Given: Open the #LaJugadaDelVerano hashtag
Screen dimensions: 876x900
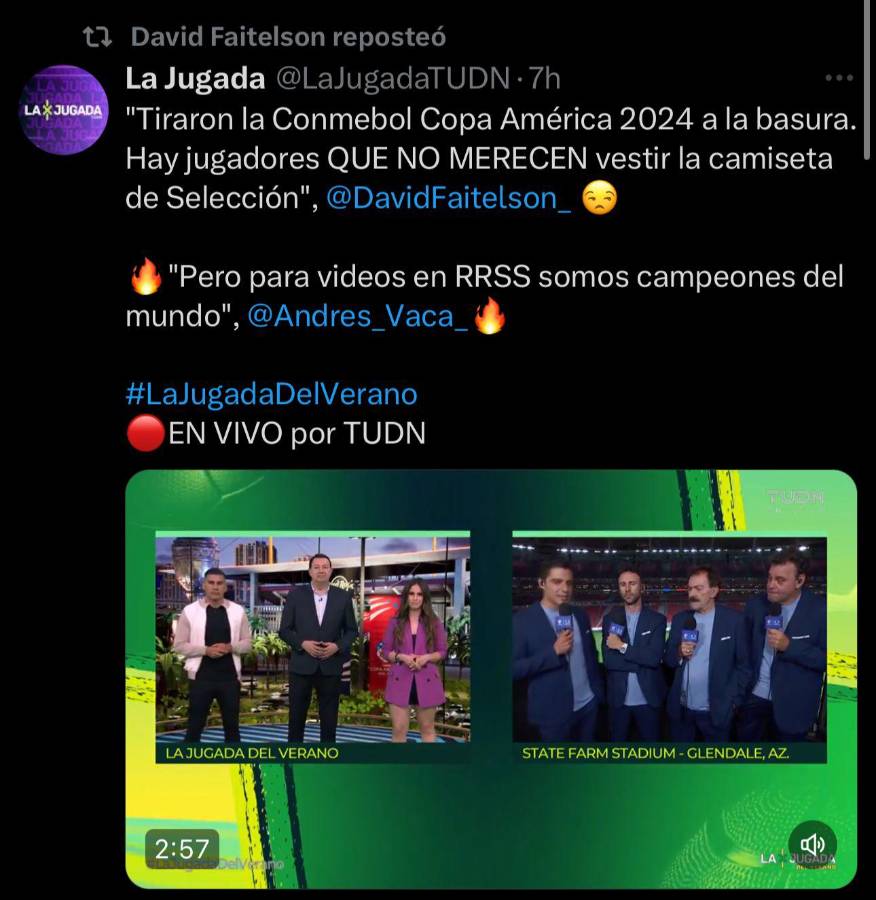Looking at the screenshot, I should click(272, 393).
